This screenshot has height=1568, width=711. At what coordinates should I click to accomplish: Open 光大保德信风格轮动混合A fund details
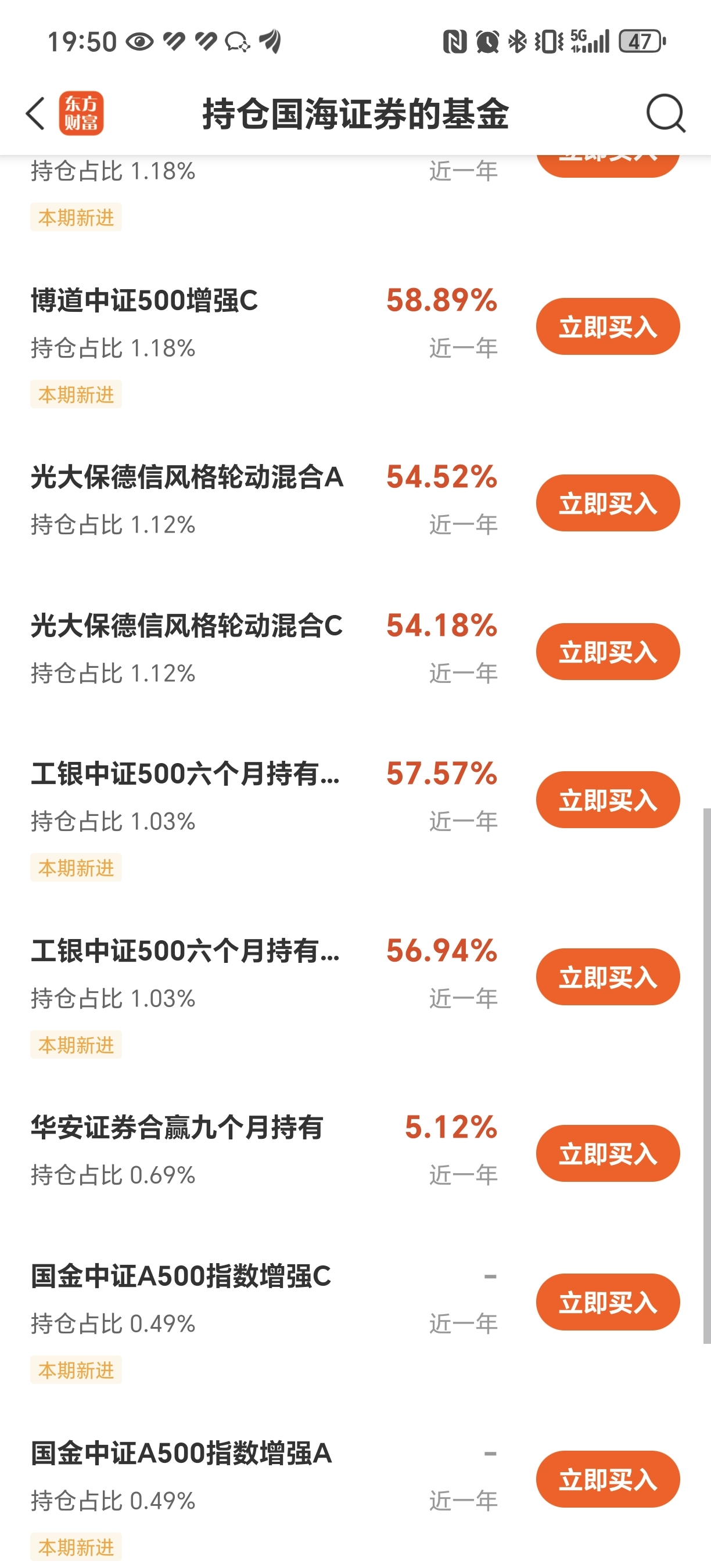click(x=187, y=477)
